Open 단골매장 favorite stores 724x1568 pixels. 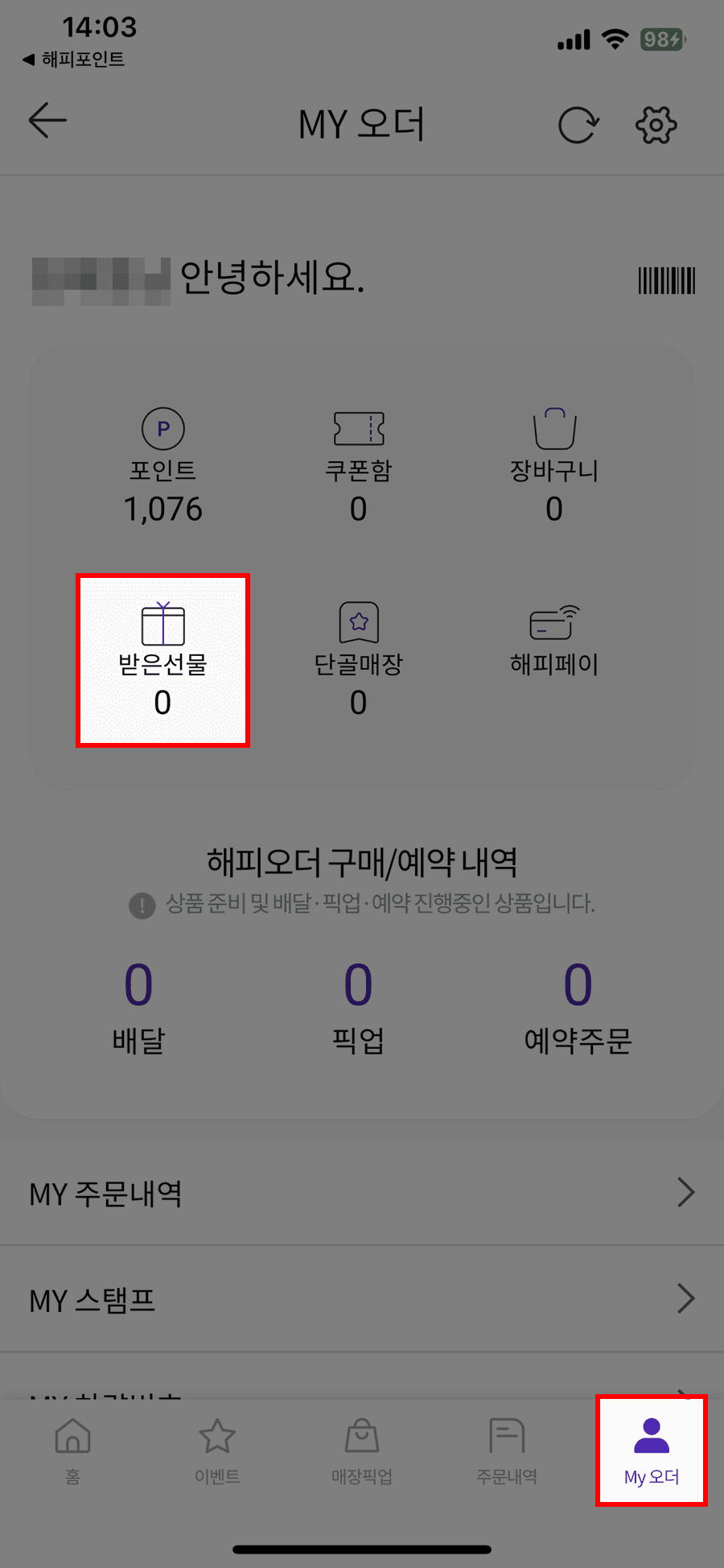point(358,658)
